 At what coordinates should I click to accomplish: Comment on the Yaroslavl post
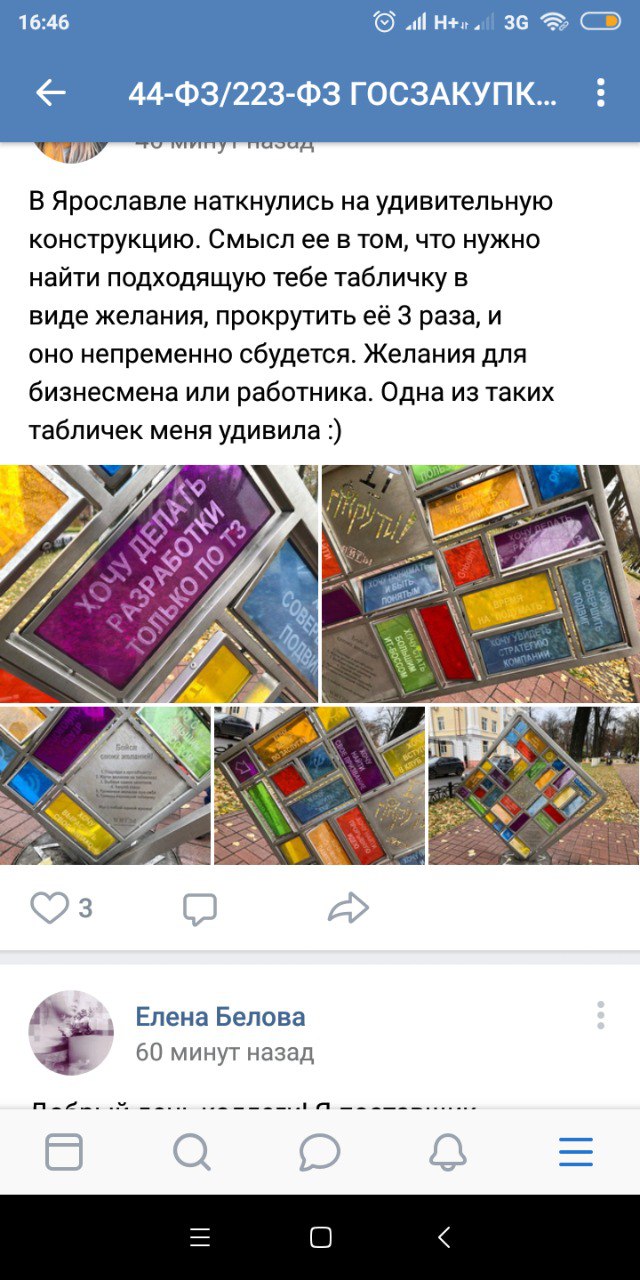[200, 908]
